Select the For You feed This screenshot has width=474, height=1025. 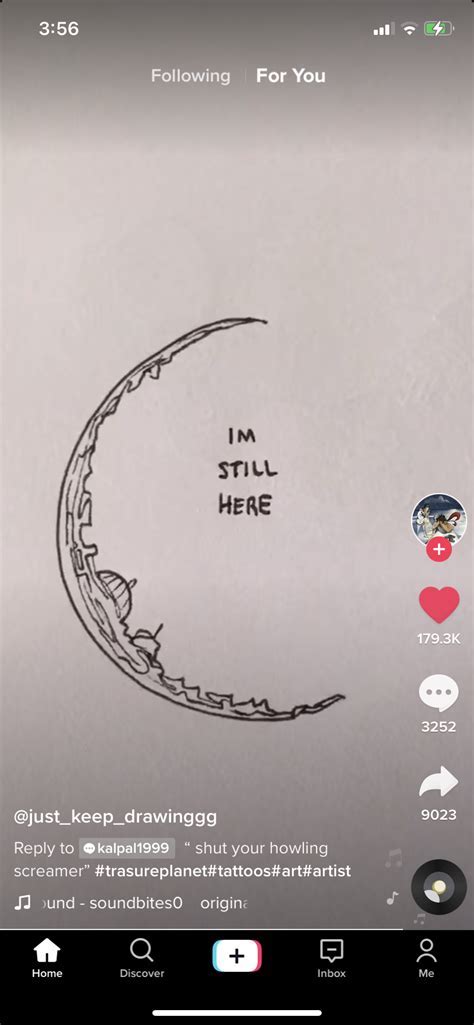point(290,76)
